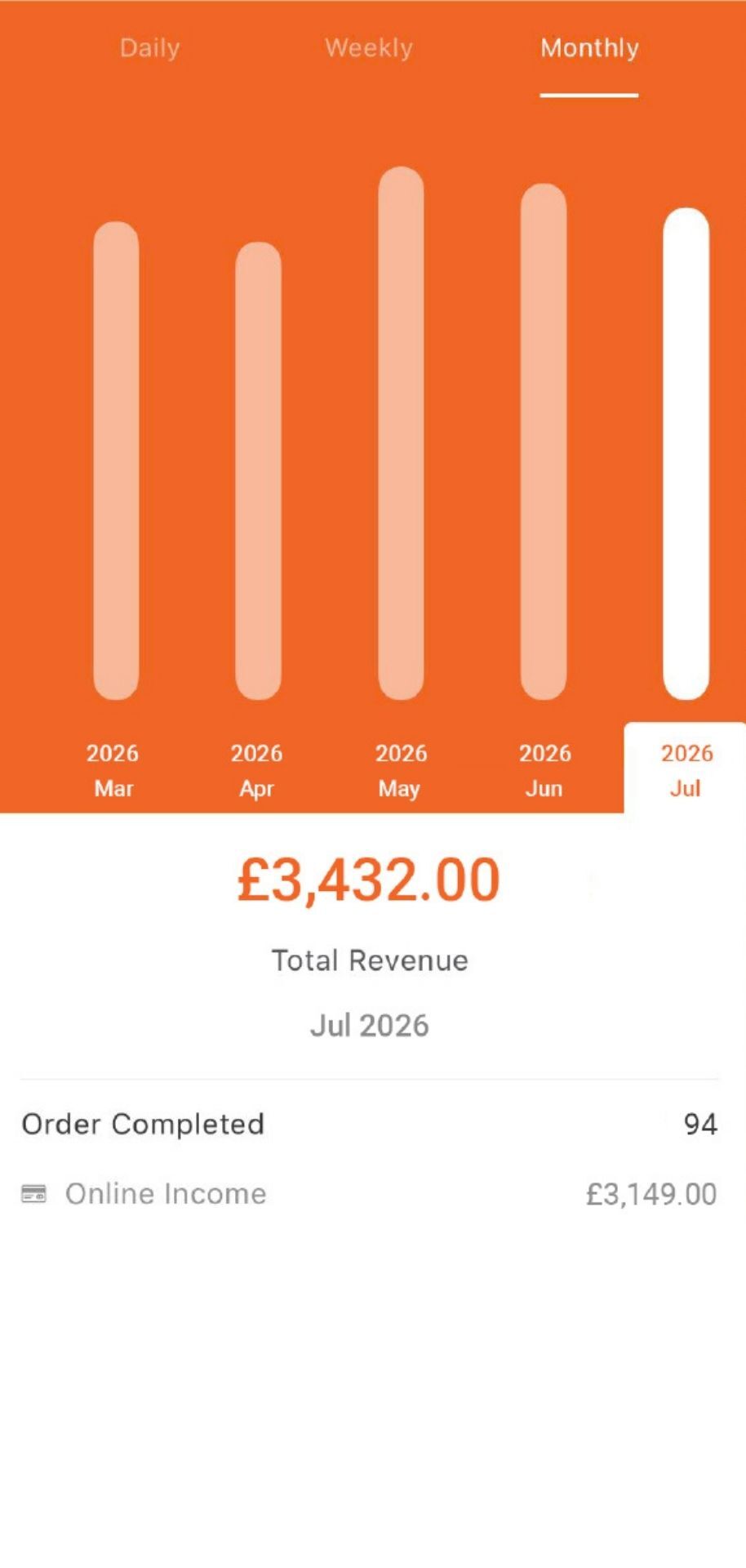Select the Mar 2026 revenue bar
Image resolution: width=746 pixels, height=1568 pixels.
116,461
